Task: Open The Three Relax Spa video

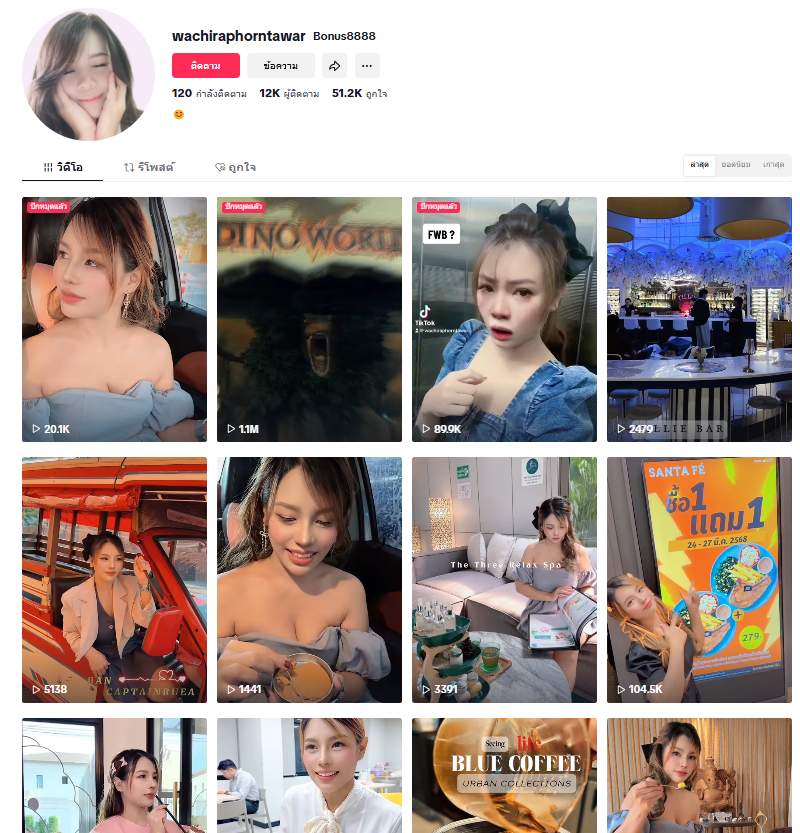Action: [504, 580]
